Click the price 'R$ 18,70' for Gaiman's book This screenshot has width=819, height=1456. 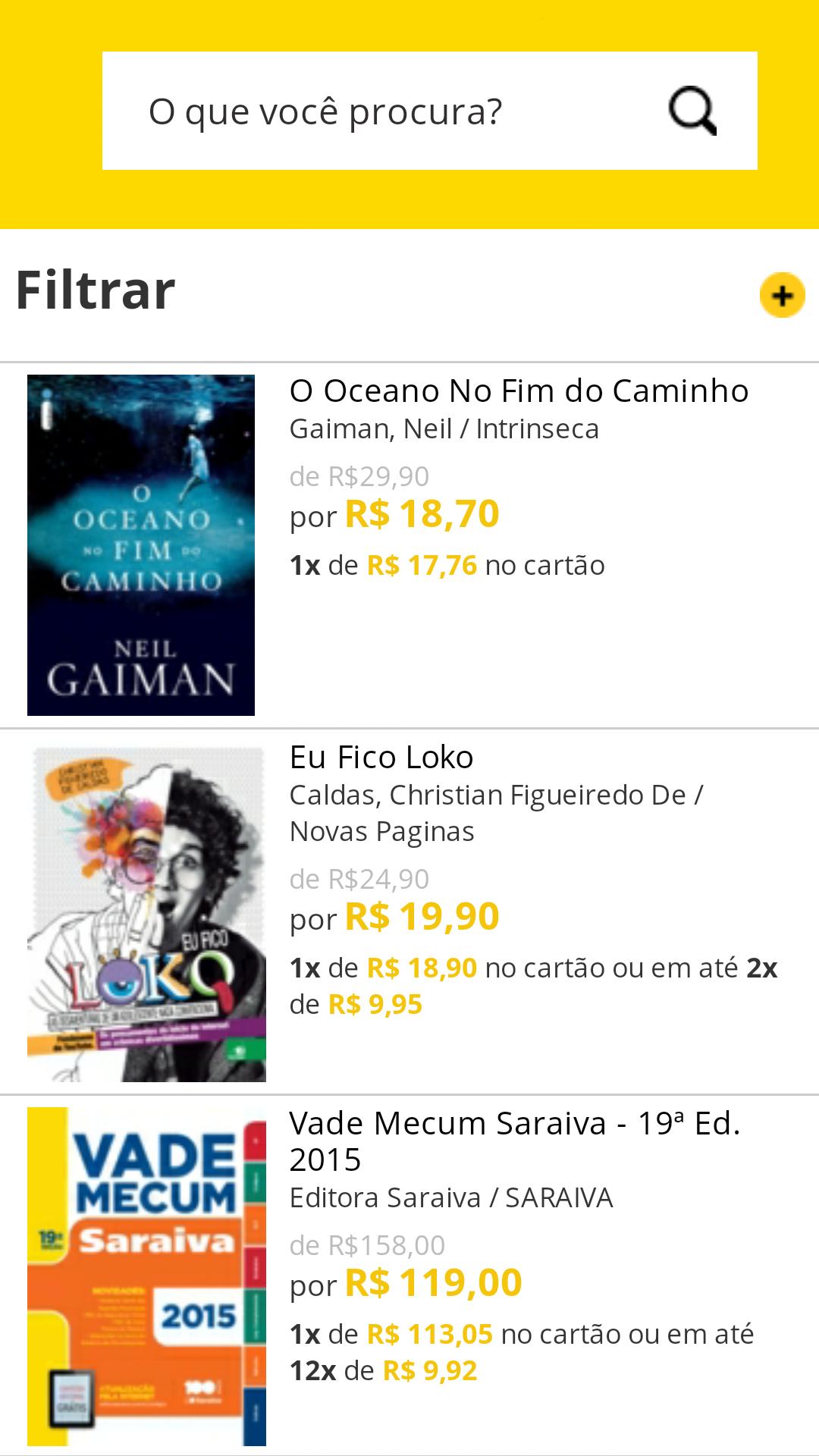point(422,515)
